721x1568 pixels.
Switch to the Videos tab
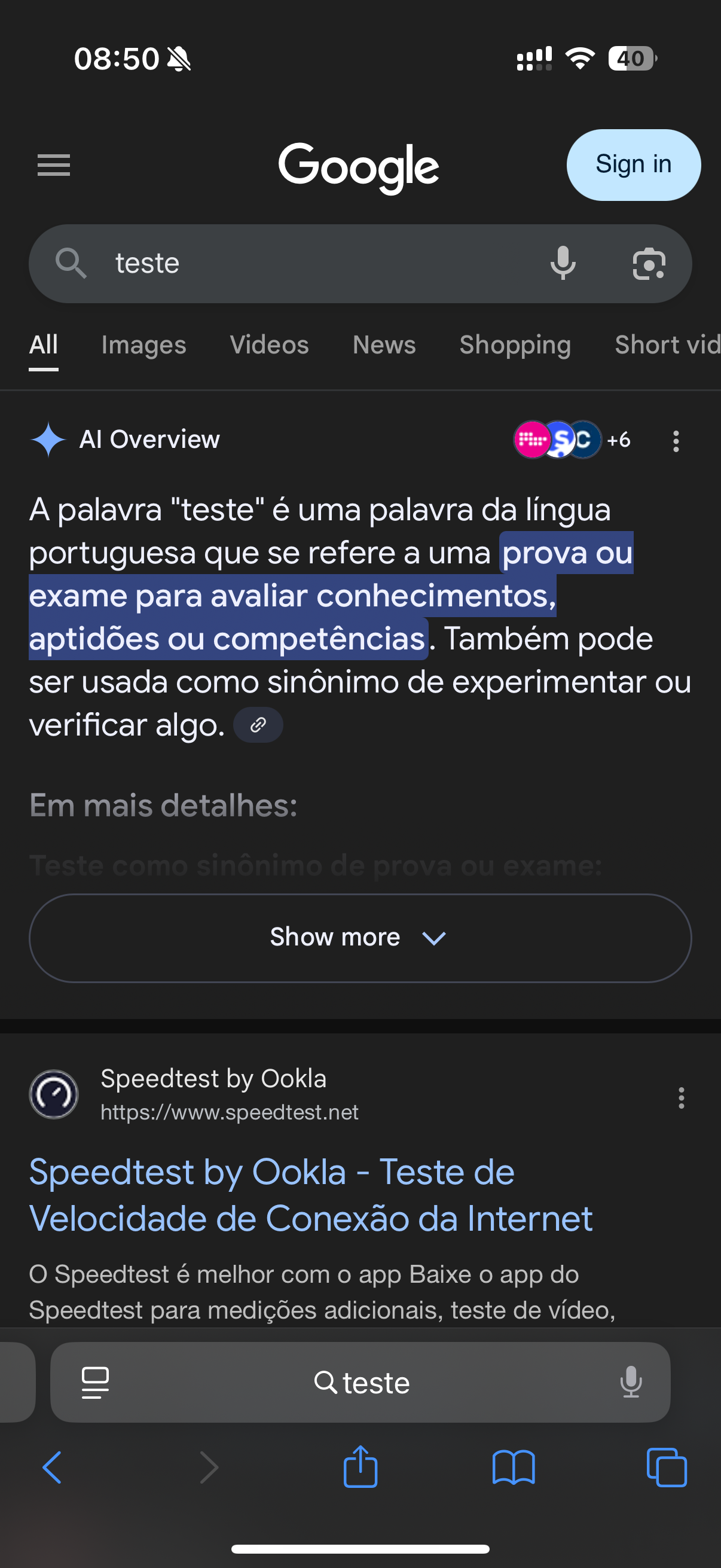[269, 345]
